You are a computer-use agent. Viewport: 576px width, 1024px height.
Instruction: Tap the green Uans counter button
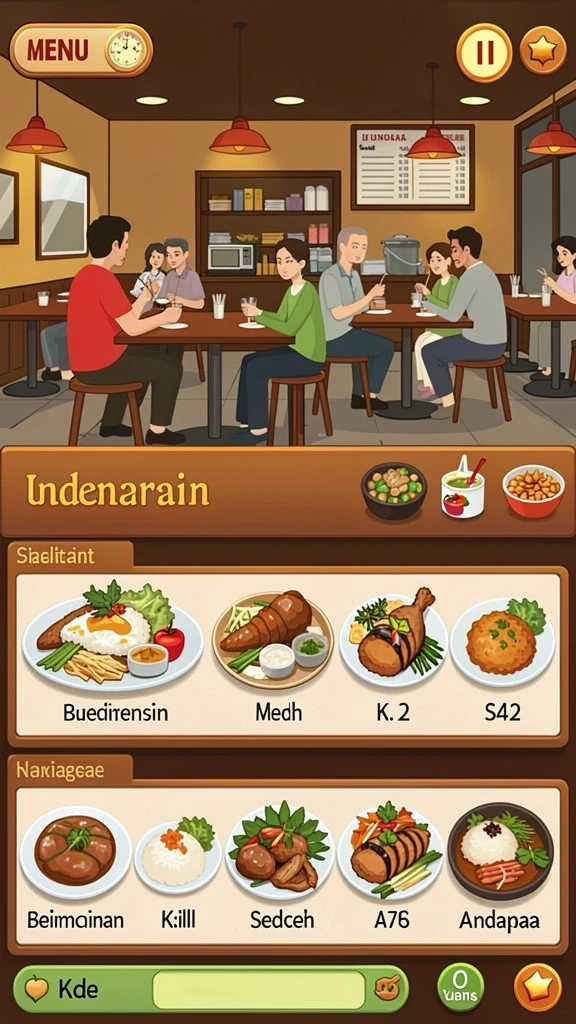point(460,988)
